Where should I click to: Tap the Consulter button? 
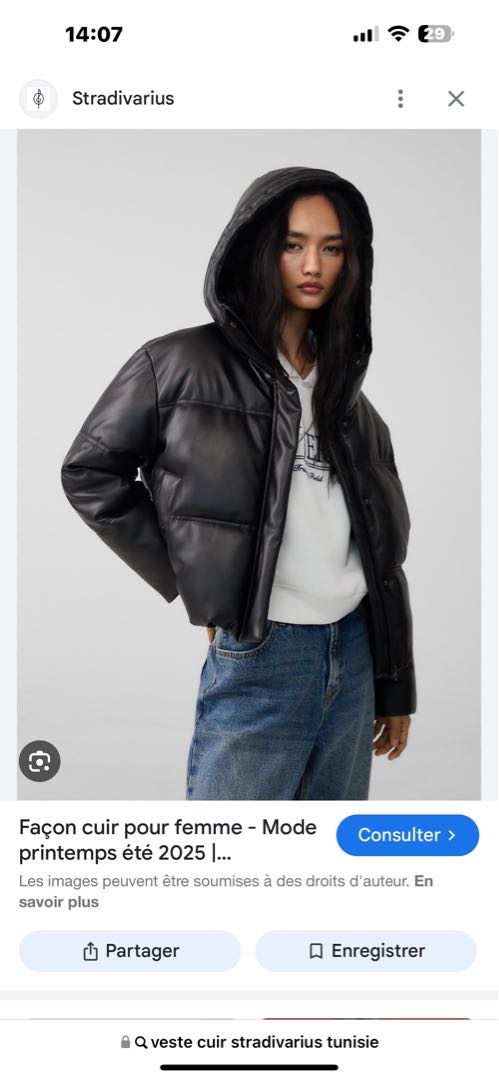coord(407,835)
